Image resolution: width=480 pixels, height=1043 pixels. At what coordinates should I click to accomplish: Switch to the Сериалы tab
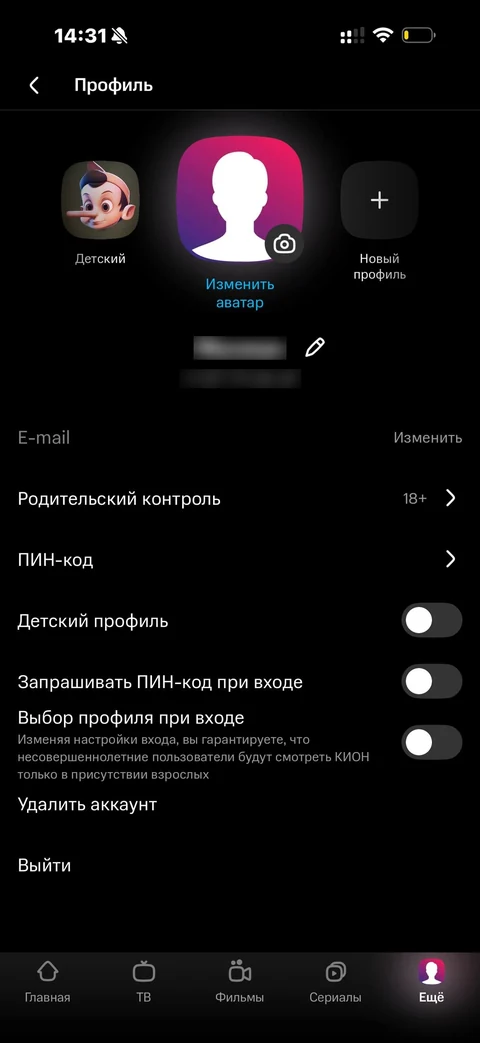tap(336, 982)
